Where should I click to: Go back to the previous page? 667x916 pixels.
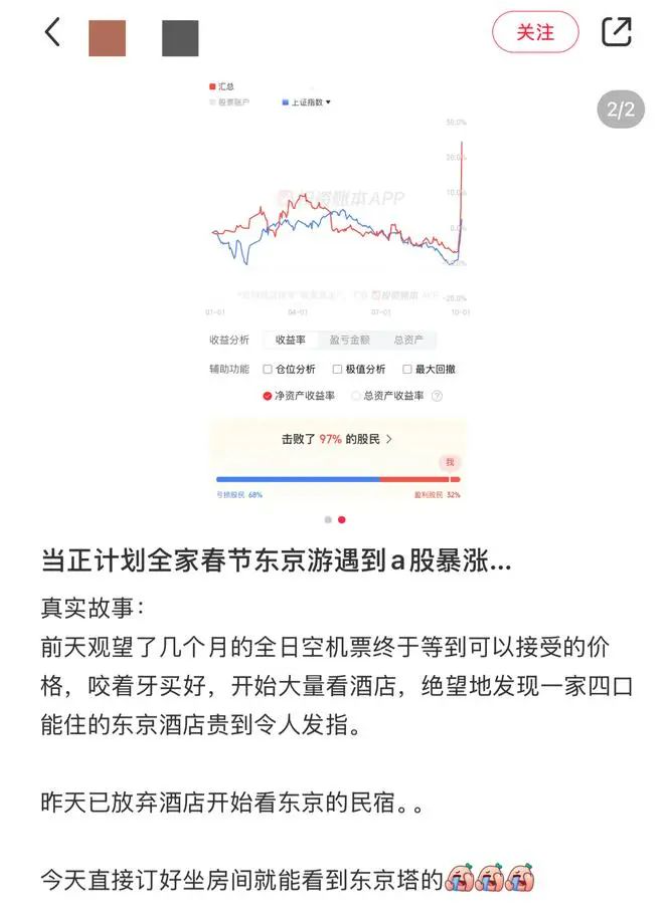[x=53, y=33]
